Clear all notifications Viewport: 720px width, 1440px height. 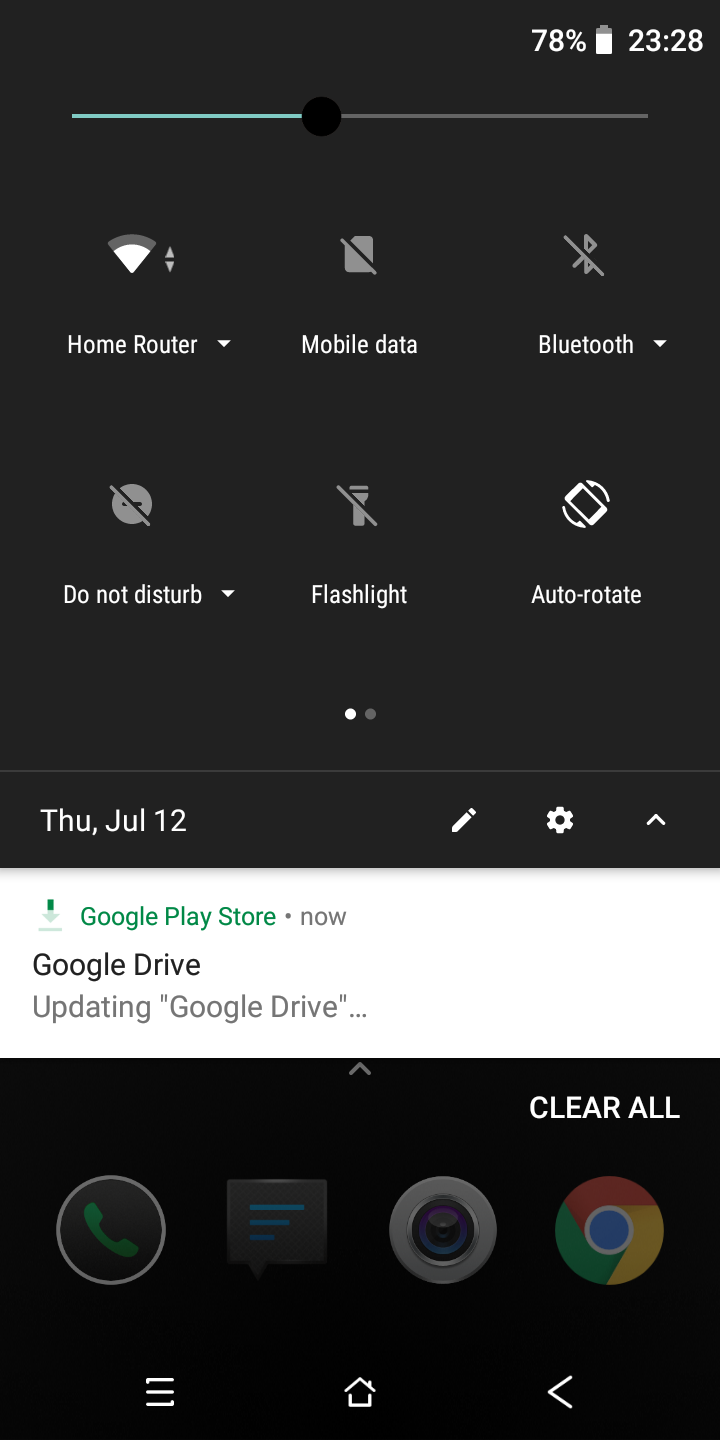click(604, 1108)
